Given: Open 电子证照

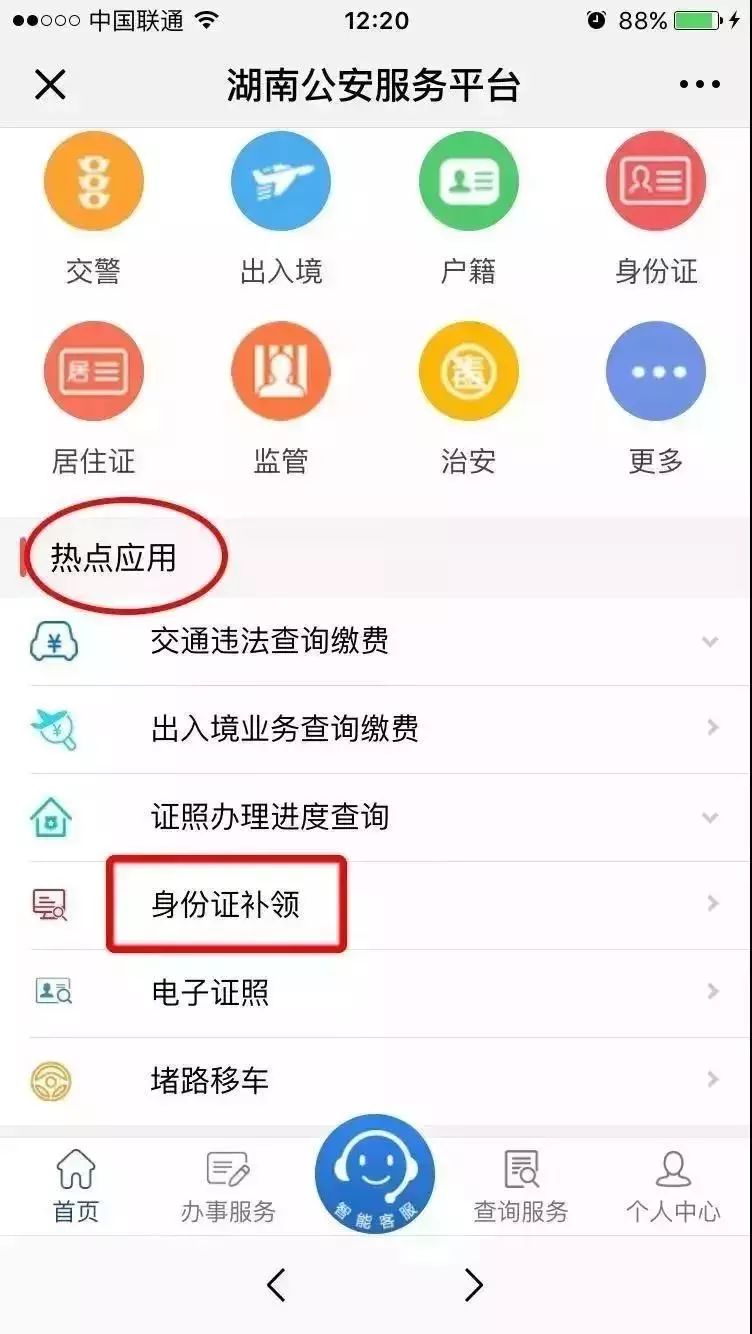Looking at the screenshot, I should [375, 993].
